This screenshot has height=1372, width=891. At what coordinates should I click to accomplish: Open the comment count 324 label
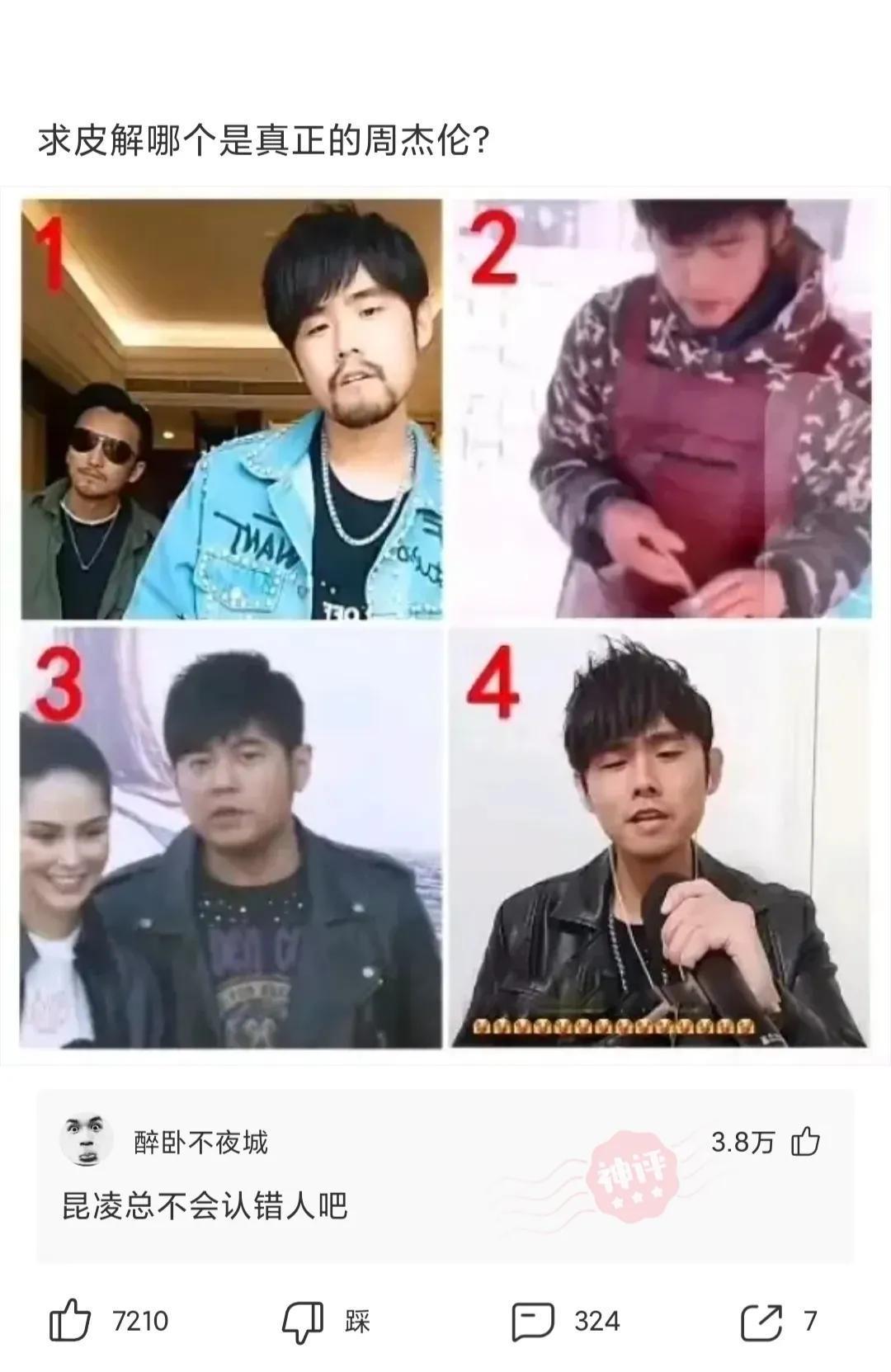(597, 1318)
